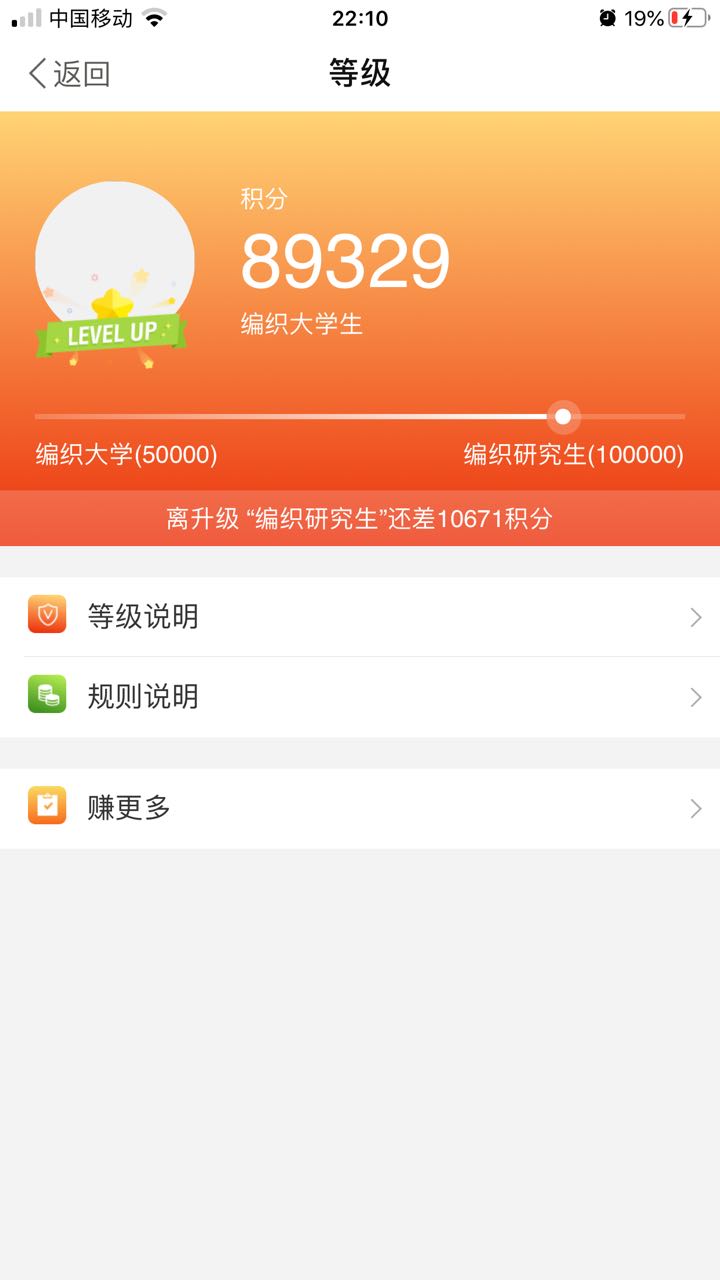Screen dimensions: 720x1280
Task: Open the 等级说明 row
Action: click(360, 617)
